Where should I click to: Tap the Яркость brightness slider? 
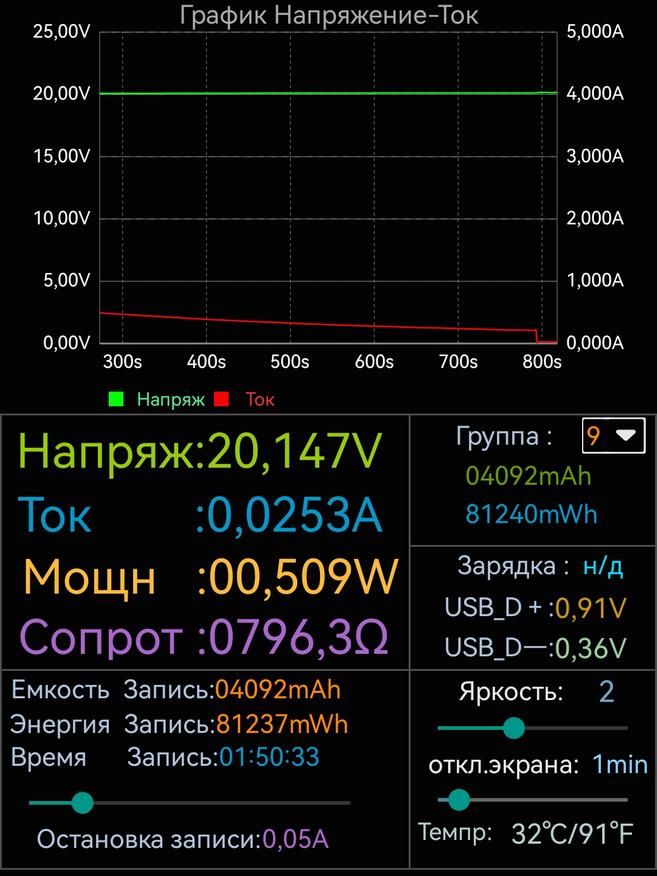514,728
